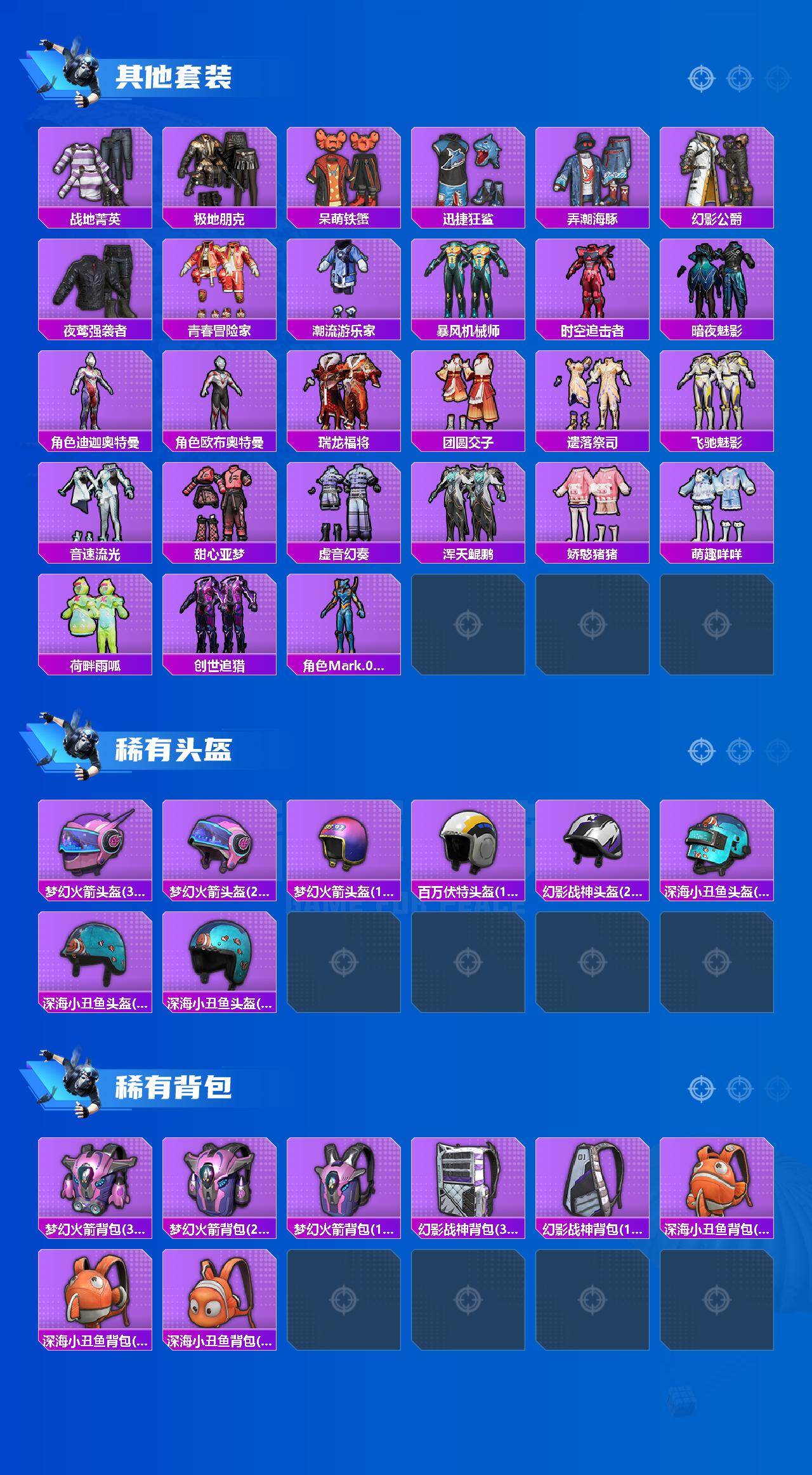Open the 深海小丑鱼头盔 teal helmet
812x1475 pixels.
pyautogui.click(x=720, y=850)
